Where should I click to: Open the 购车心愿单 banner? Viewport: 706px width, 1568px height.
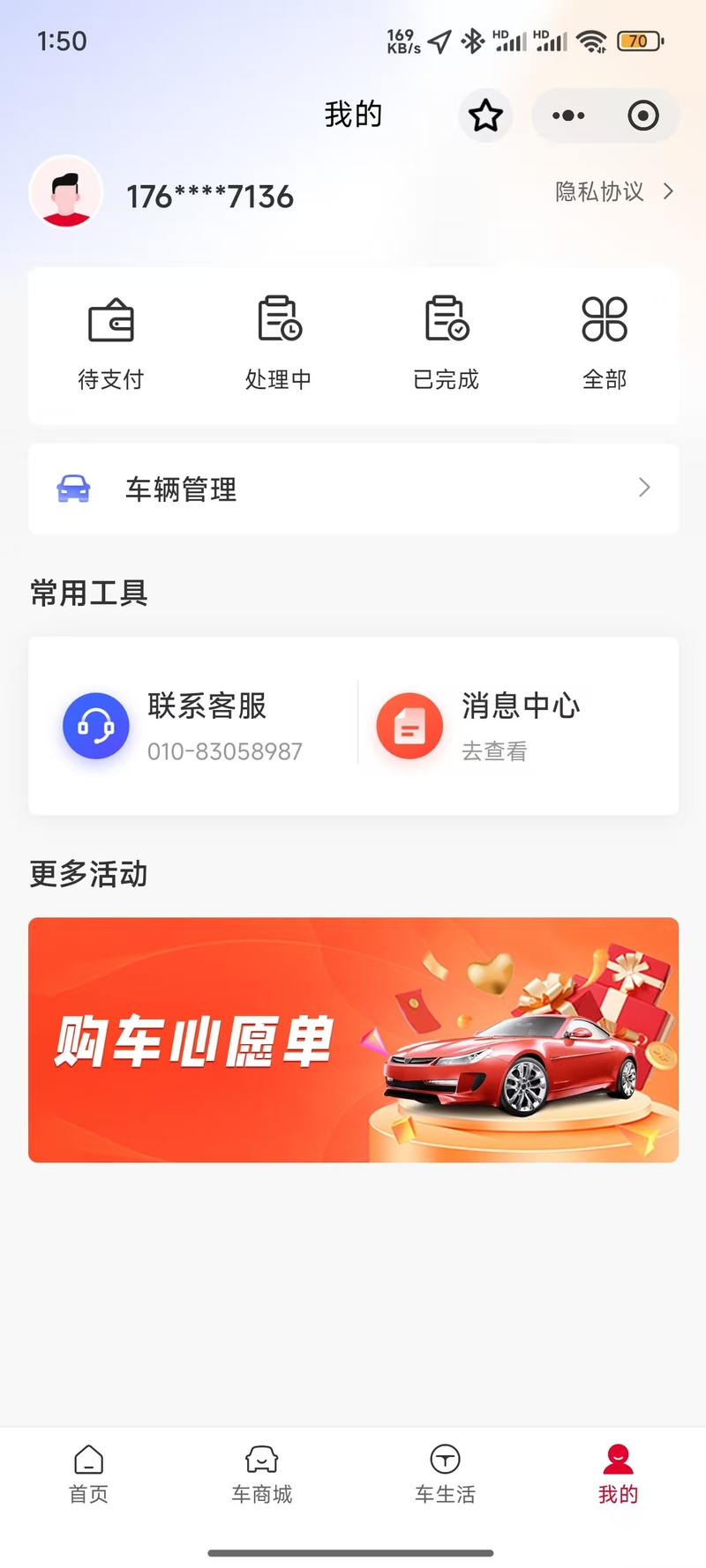tap(354, 1040)
